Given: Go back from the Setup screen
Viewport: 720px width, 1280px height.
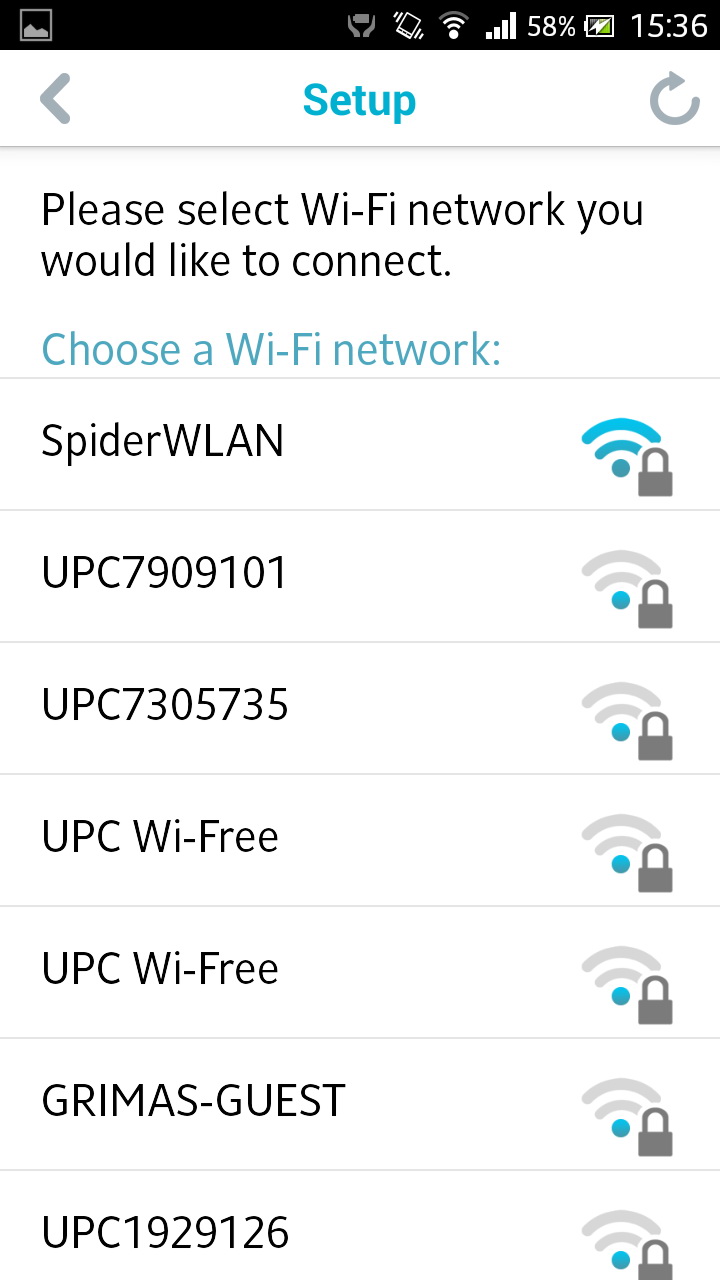Looking at the screenshot, I should click(56, 100).
